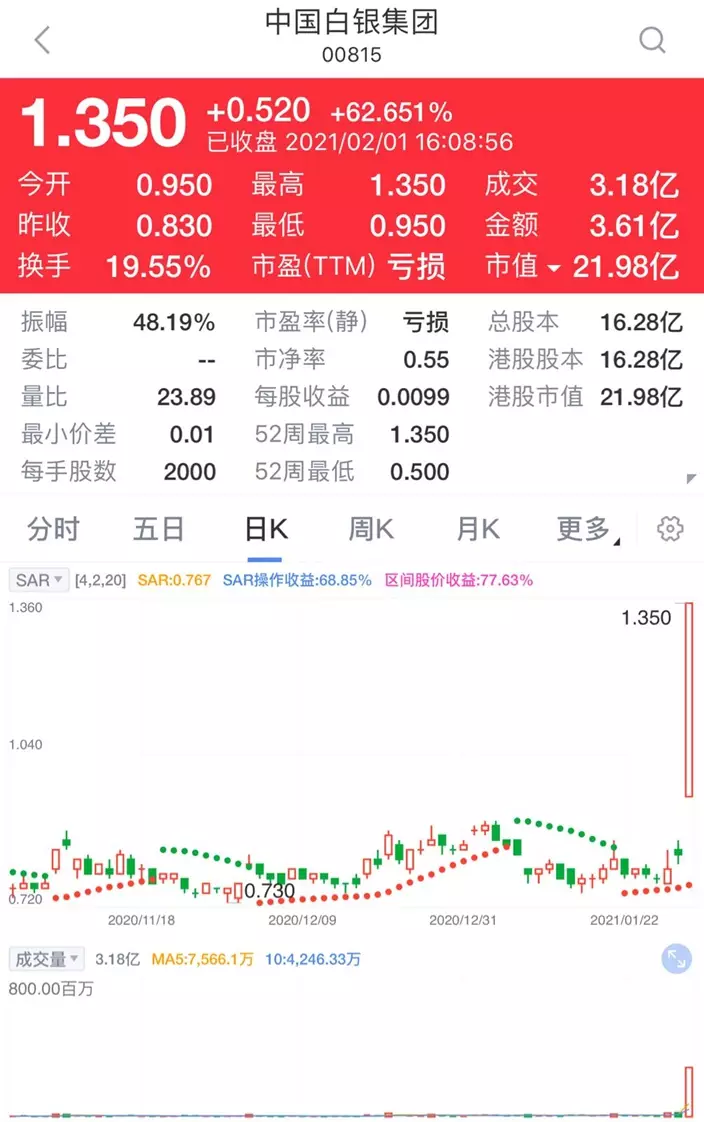Open the SAR indicator dropdown
Screen dimensions: 704x1122
[x=39, y=580]
